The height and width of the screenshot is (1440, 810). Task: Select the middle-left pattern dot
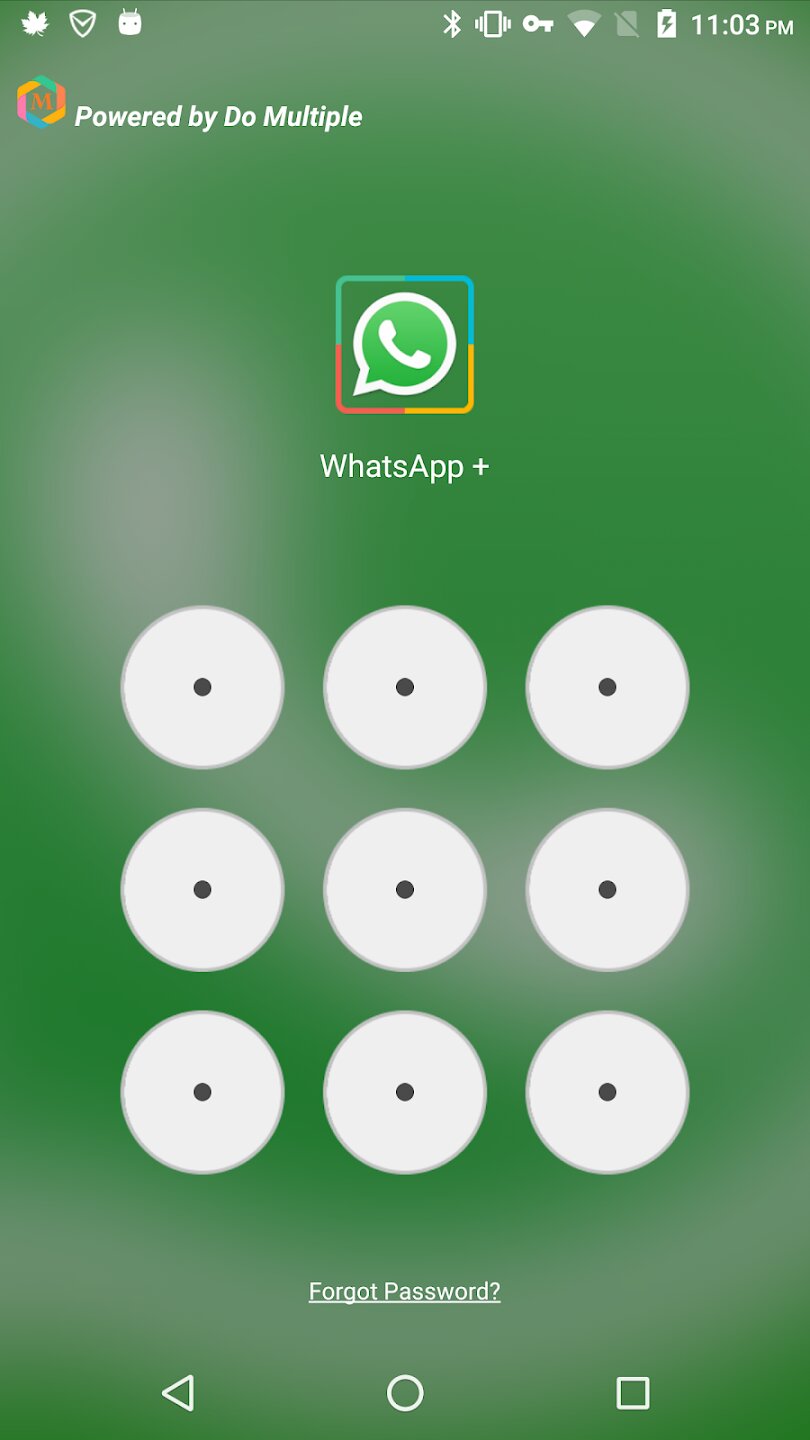(202, 889)
